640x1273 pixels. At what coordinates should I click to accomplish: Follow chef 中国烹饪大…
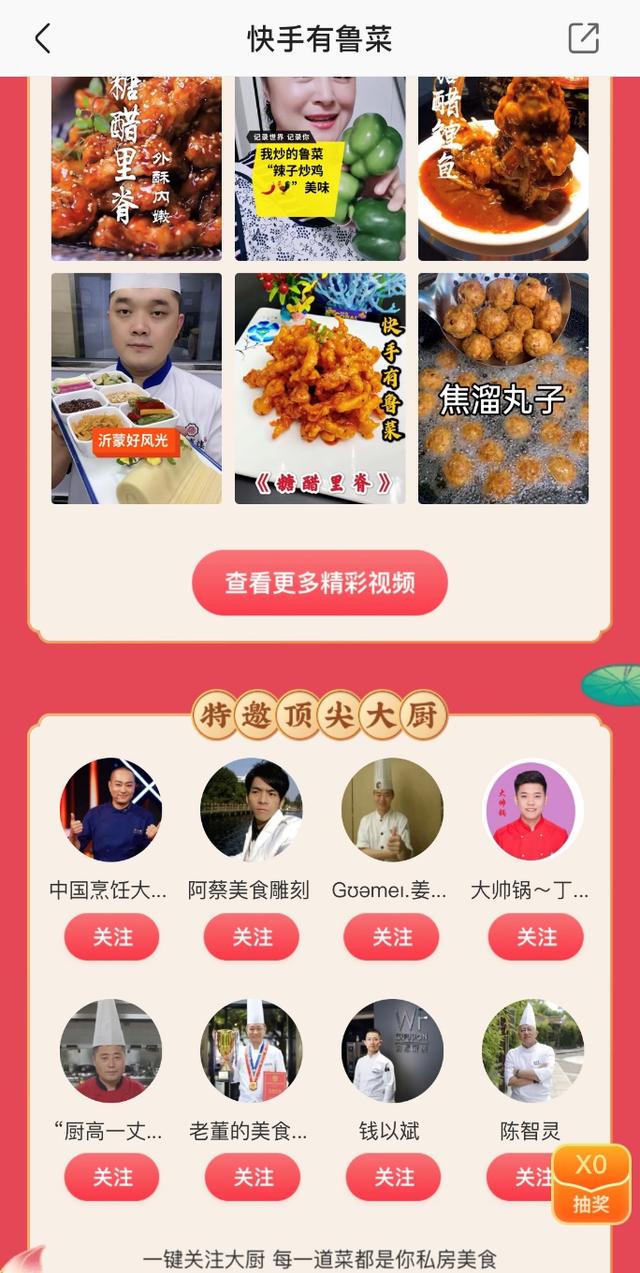(x=112, y=937)
